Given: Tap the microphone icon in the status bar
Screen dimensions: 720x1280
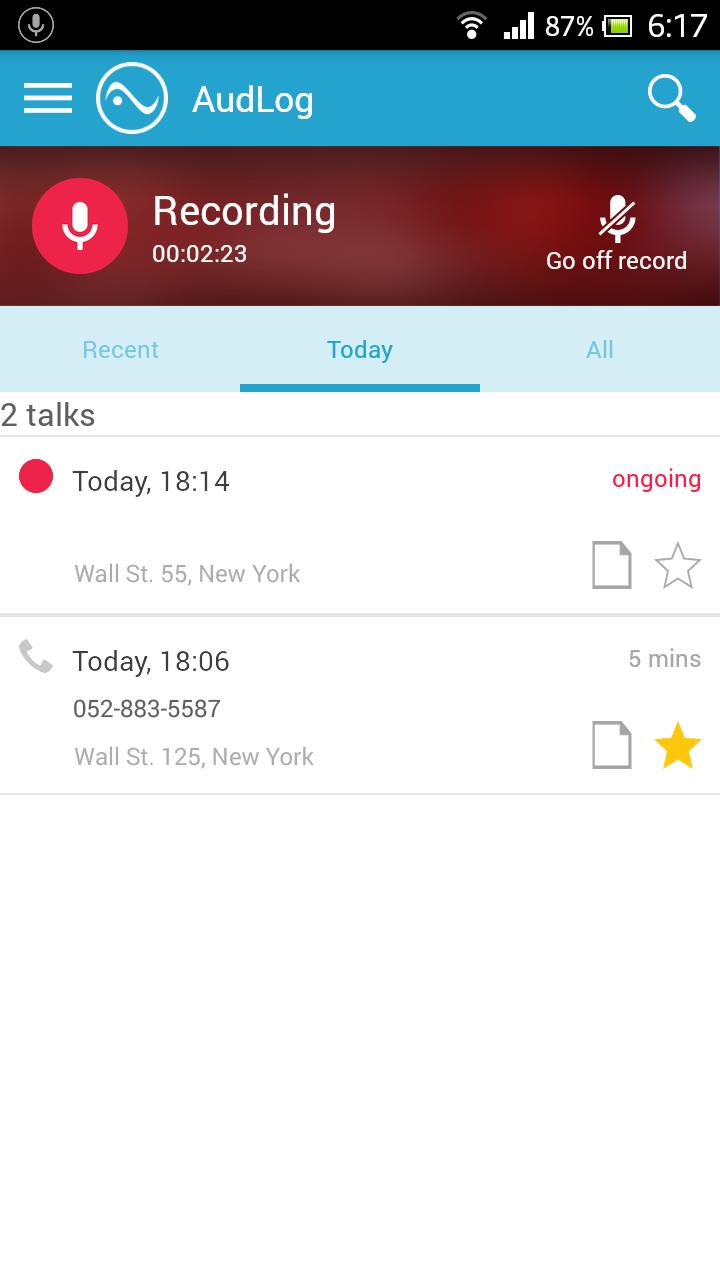Looking at the screenshot, I should coord(36,22).
